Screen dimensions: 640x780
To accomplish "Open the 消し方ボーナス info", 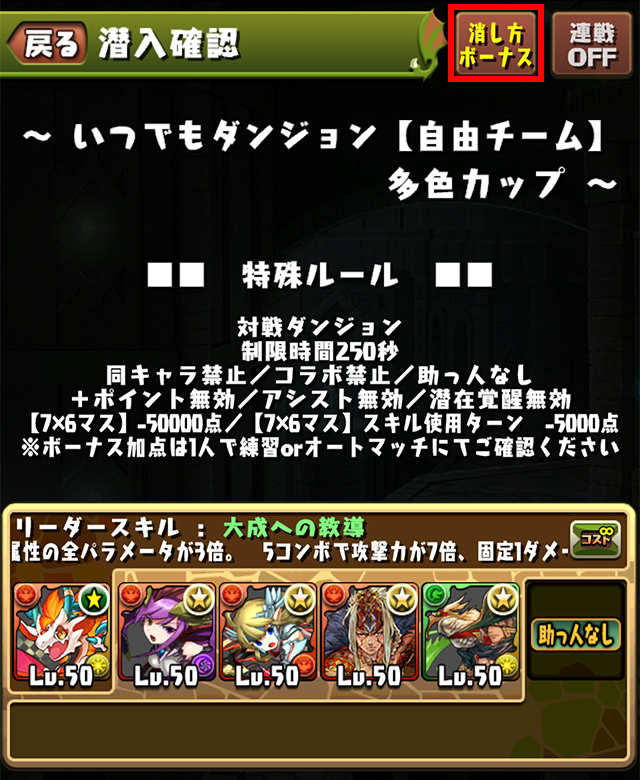I will [x=497, y=43].
